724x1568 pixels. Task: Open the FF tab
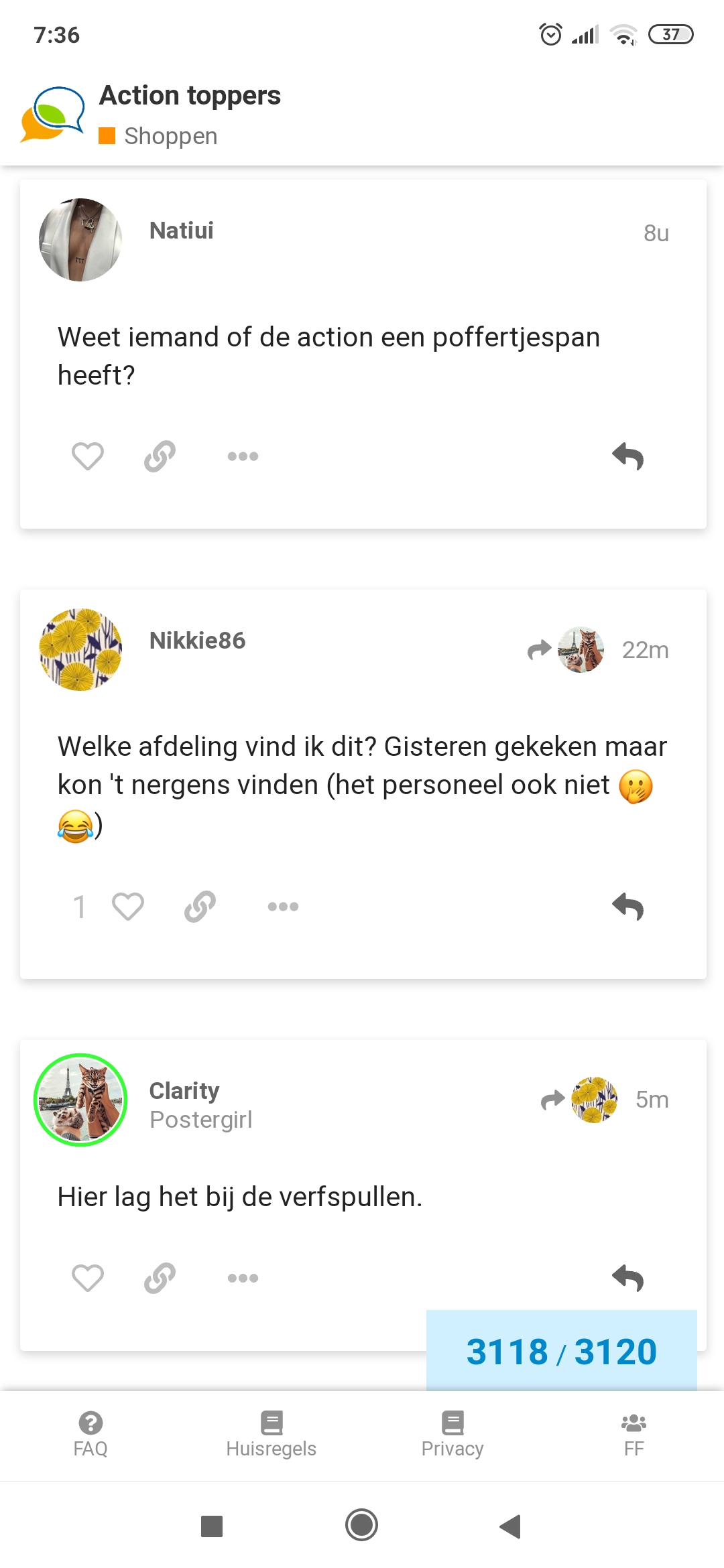coord(633,1435)
